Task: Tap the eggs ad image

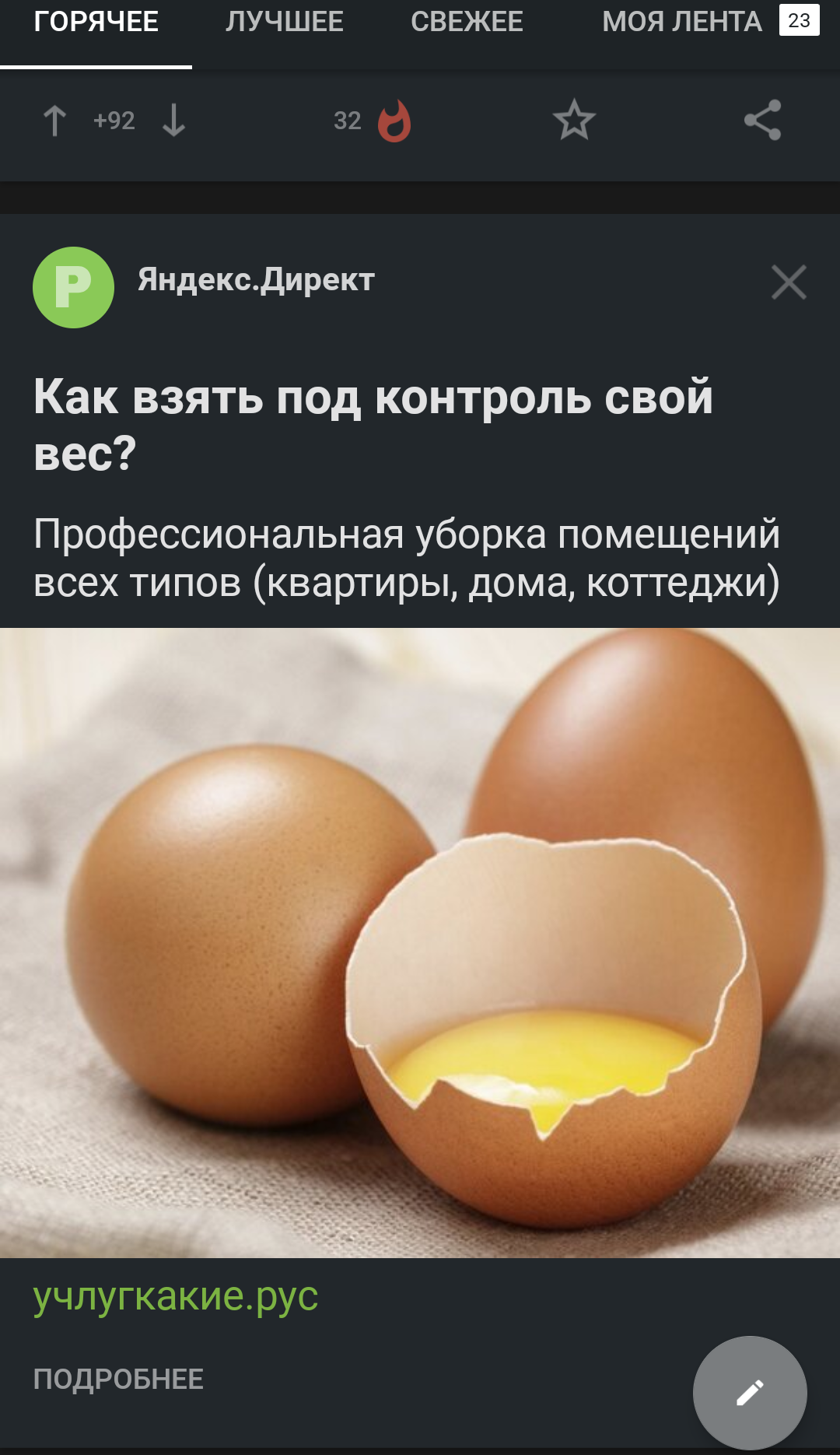Action: click(x=420, y=941)
